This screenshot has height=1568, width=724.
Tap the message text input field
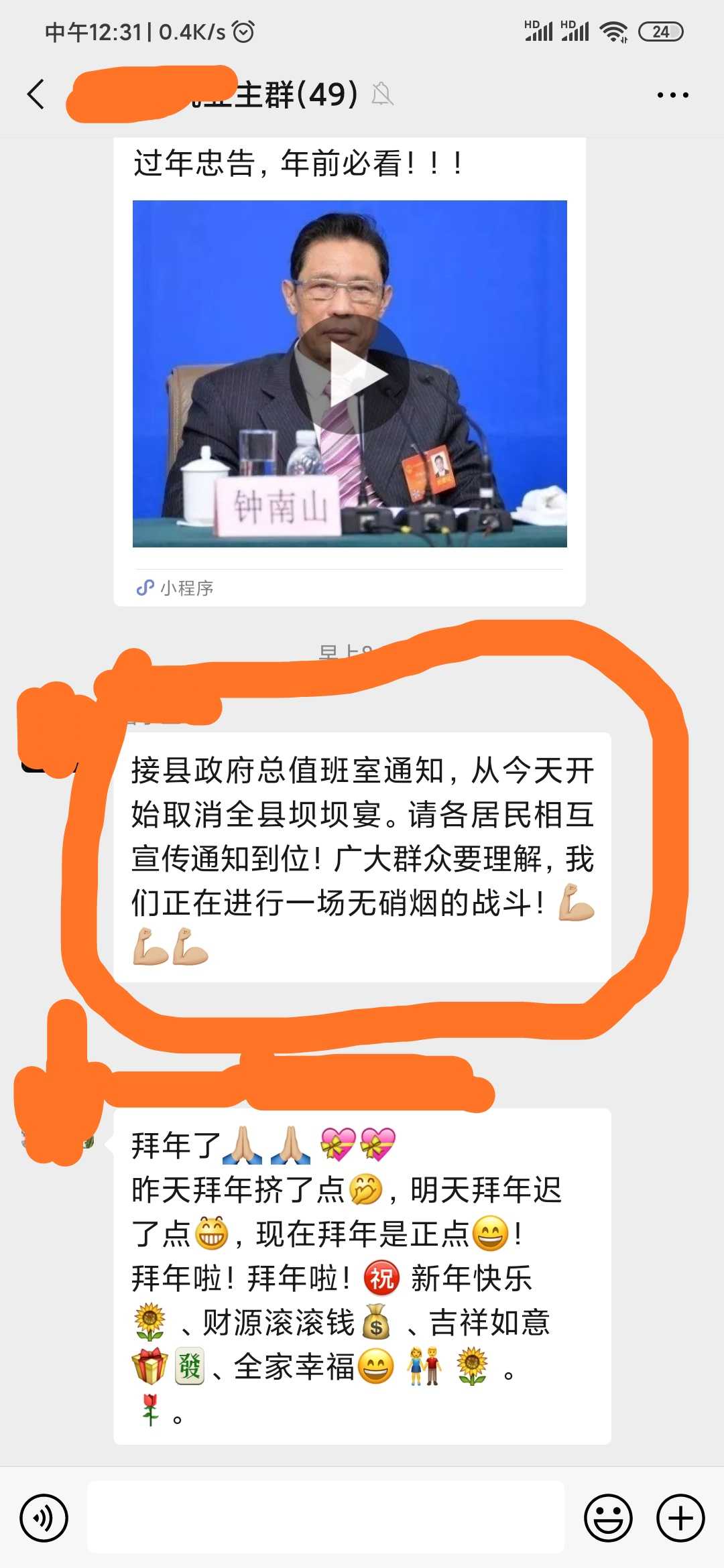click(x=326, y=1518)
